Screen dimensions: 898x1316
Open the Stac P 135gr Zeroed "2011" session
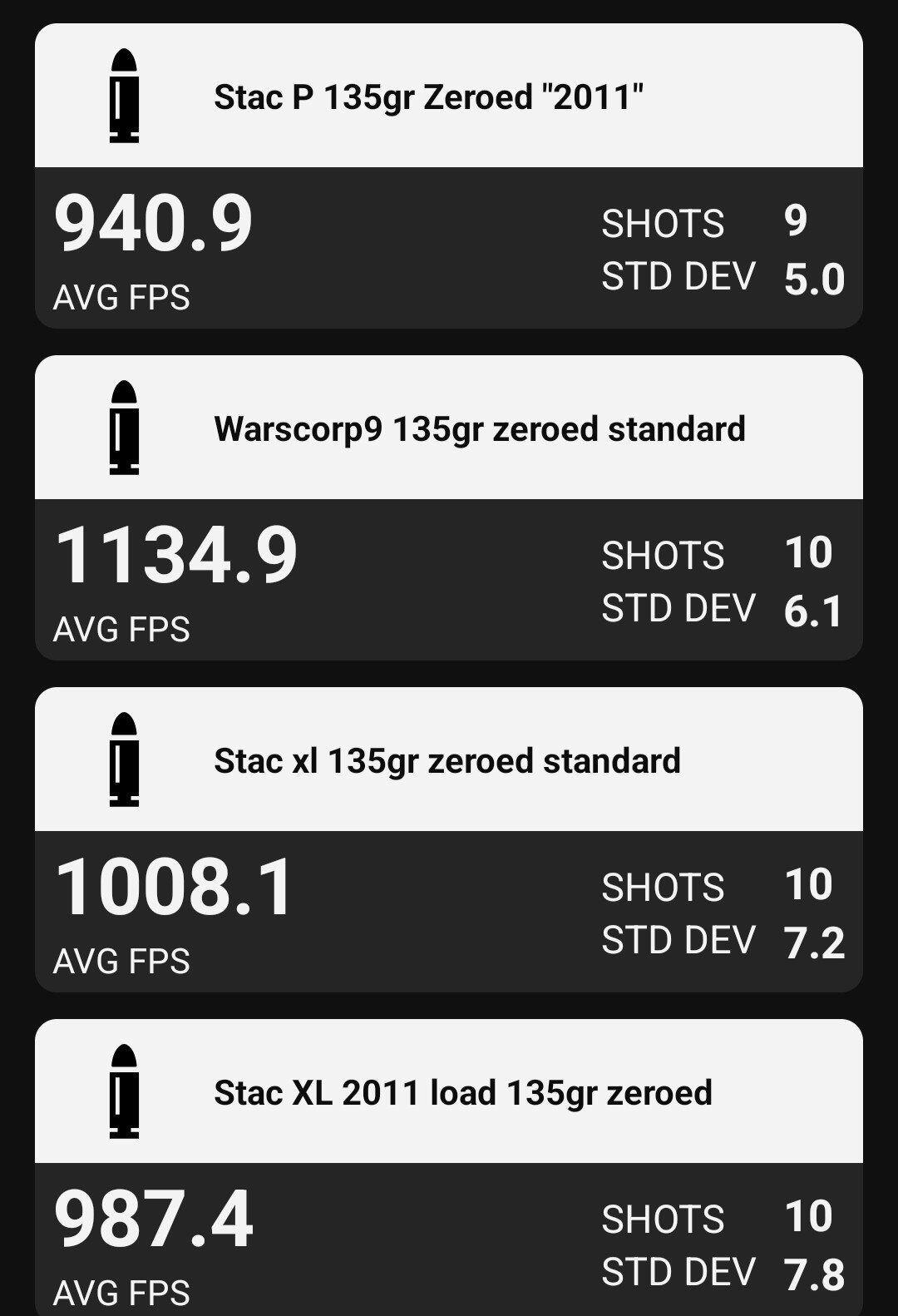(x=428, y=97)
